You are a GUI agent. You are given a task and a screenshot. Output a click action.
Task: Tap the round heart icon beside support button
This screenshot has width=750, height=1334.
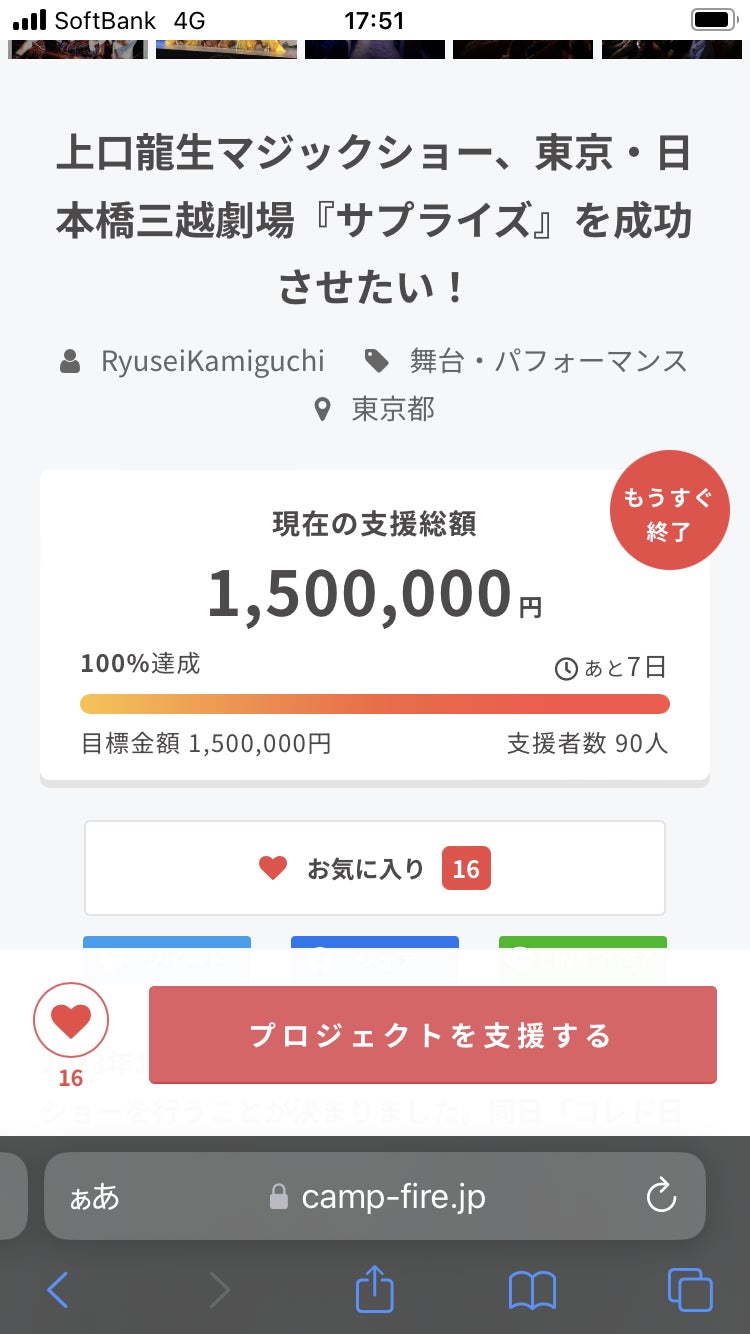coord(71,1021)
